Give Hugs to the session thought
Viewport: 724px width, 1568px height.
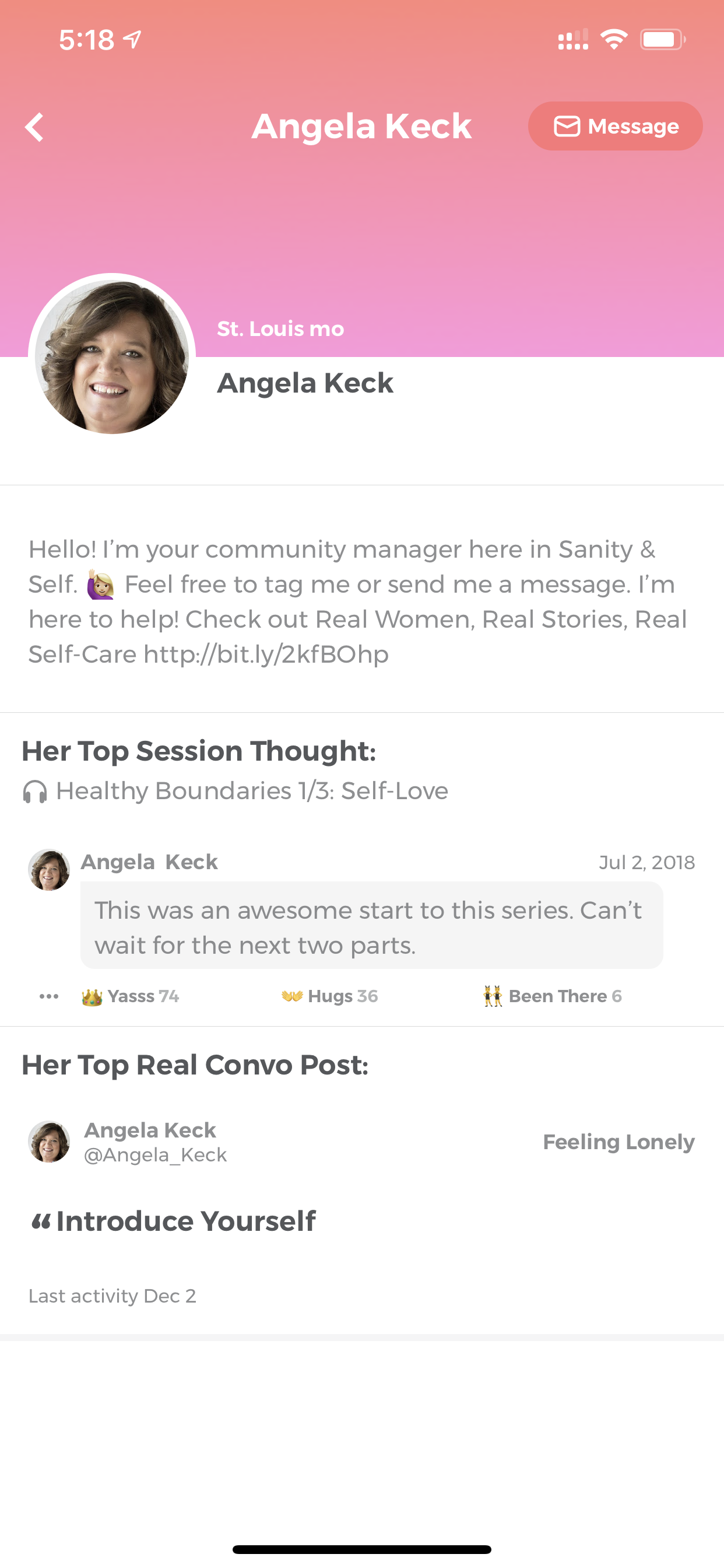coord(330,996)
